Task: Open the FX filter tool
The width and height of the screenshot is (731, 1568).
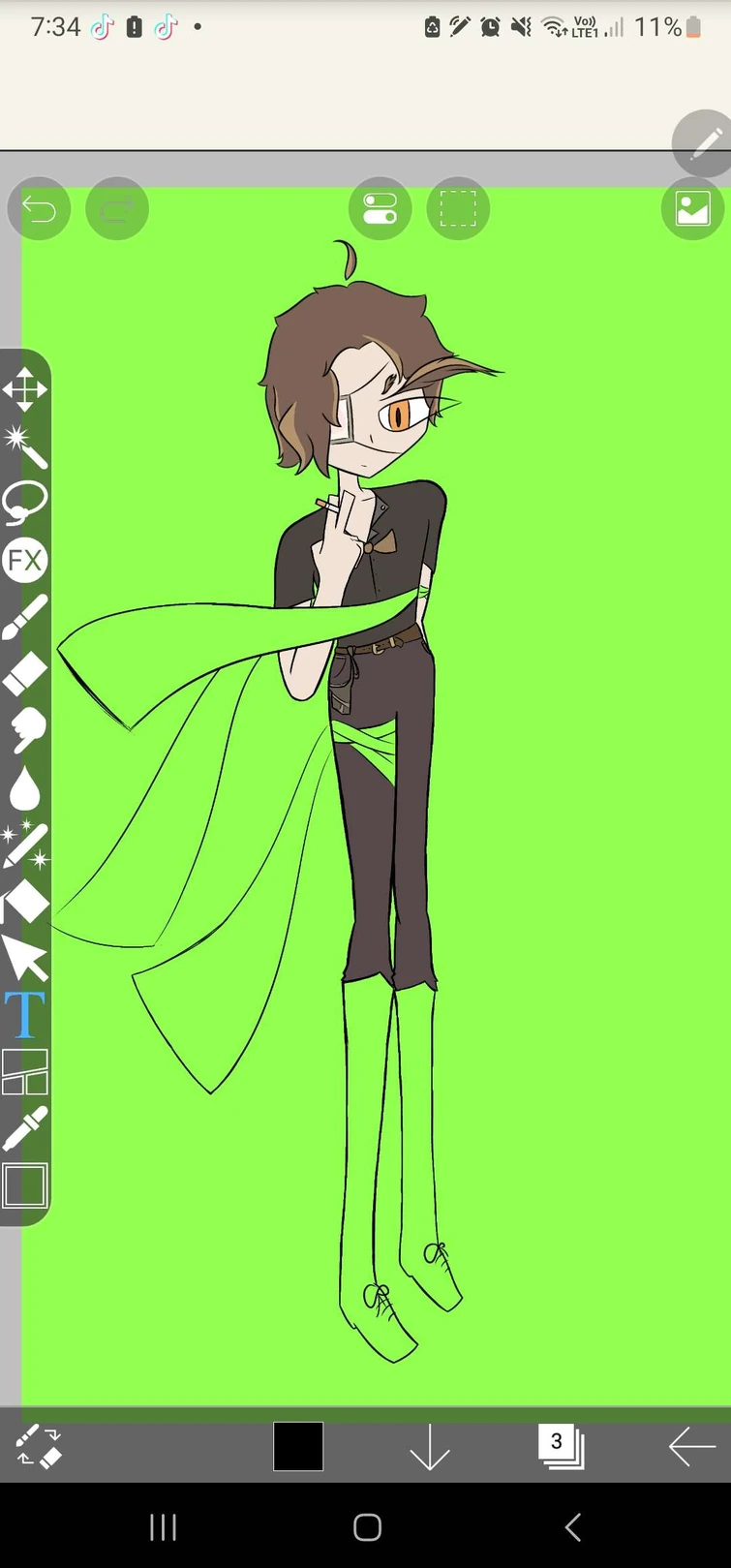Action: 25,560
